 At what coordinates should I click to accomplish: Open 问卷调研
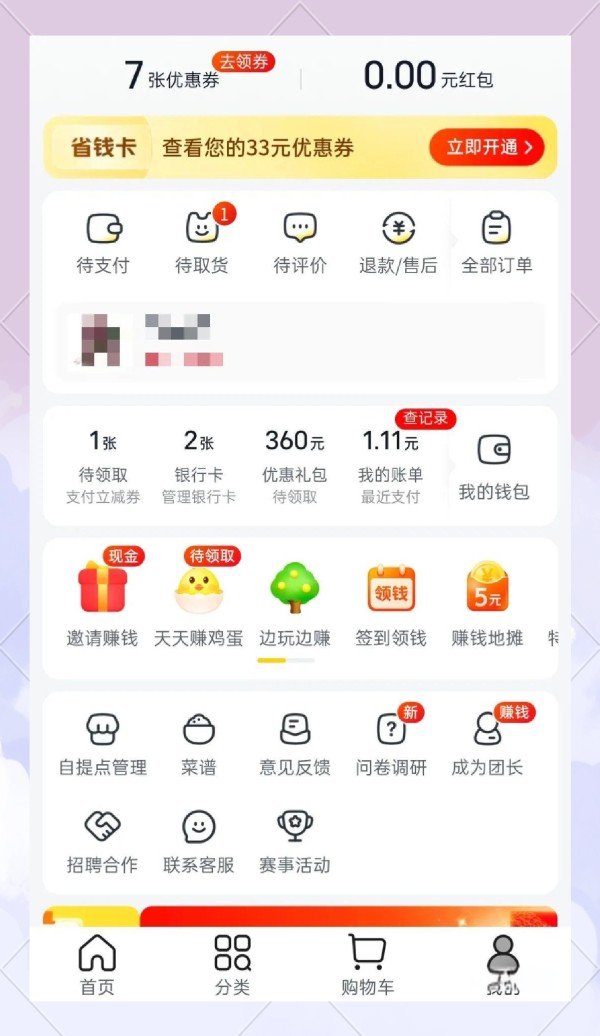tap(391, 745)
